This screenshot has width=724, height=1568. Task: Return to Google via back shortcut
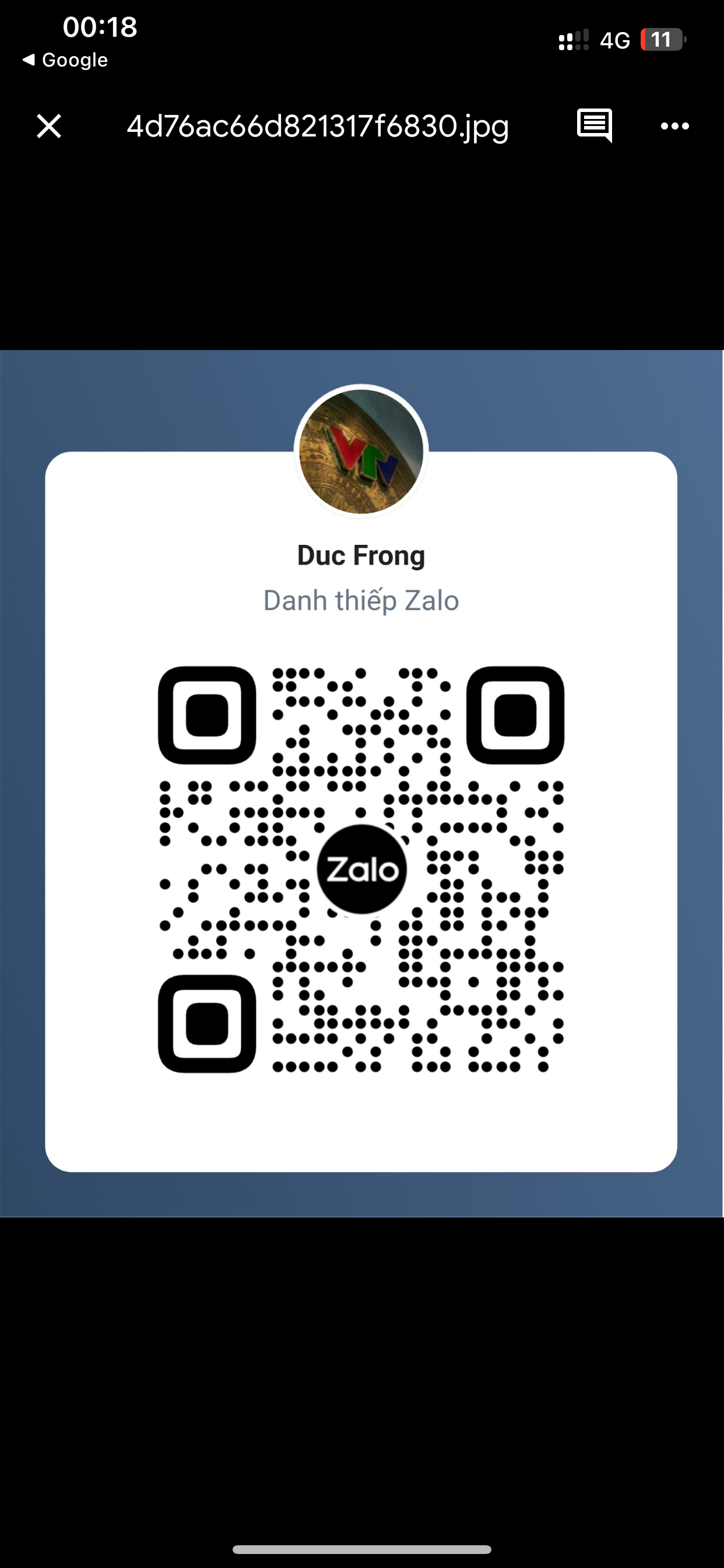(x=65, y=60)
